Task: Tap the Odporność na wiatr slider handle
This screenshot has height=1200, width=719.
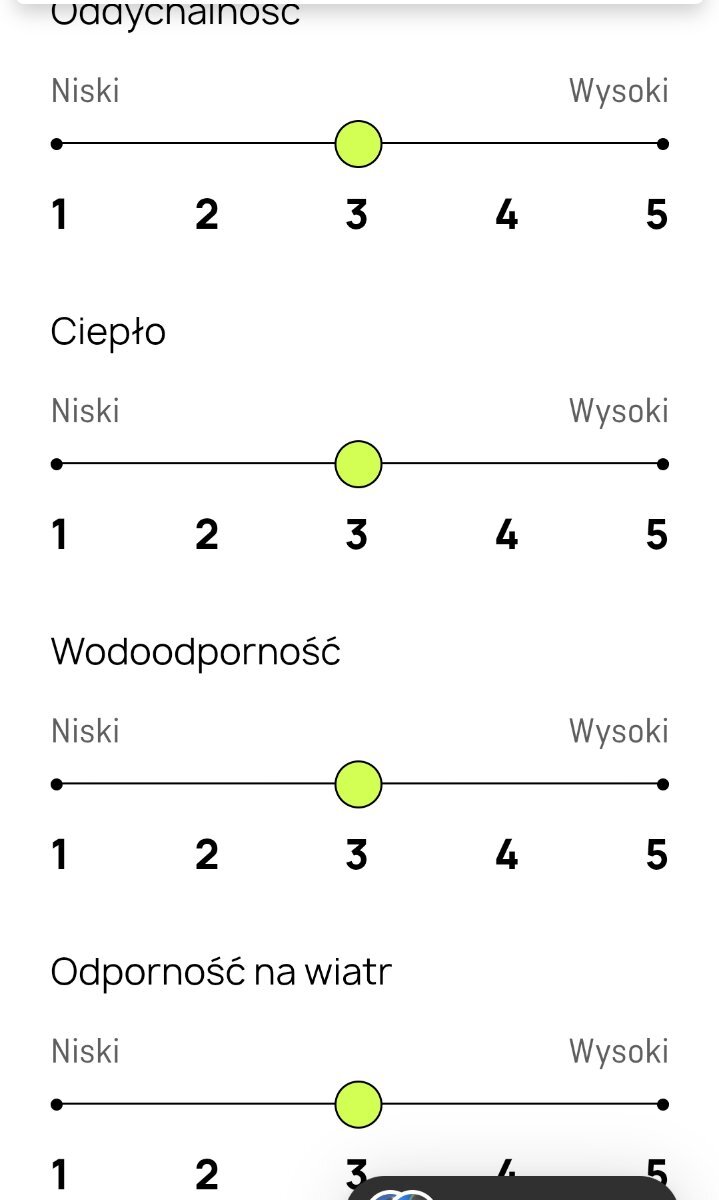Action: (x=358, y=1104)
